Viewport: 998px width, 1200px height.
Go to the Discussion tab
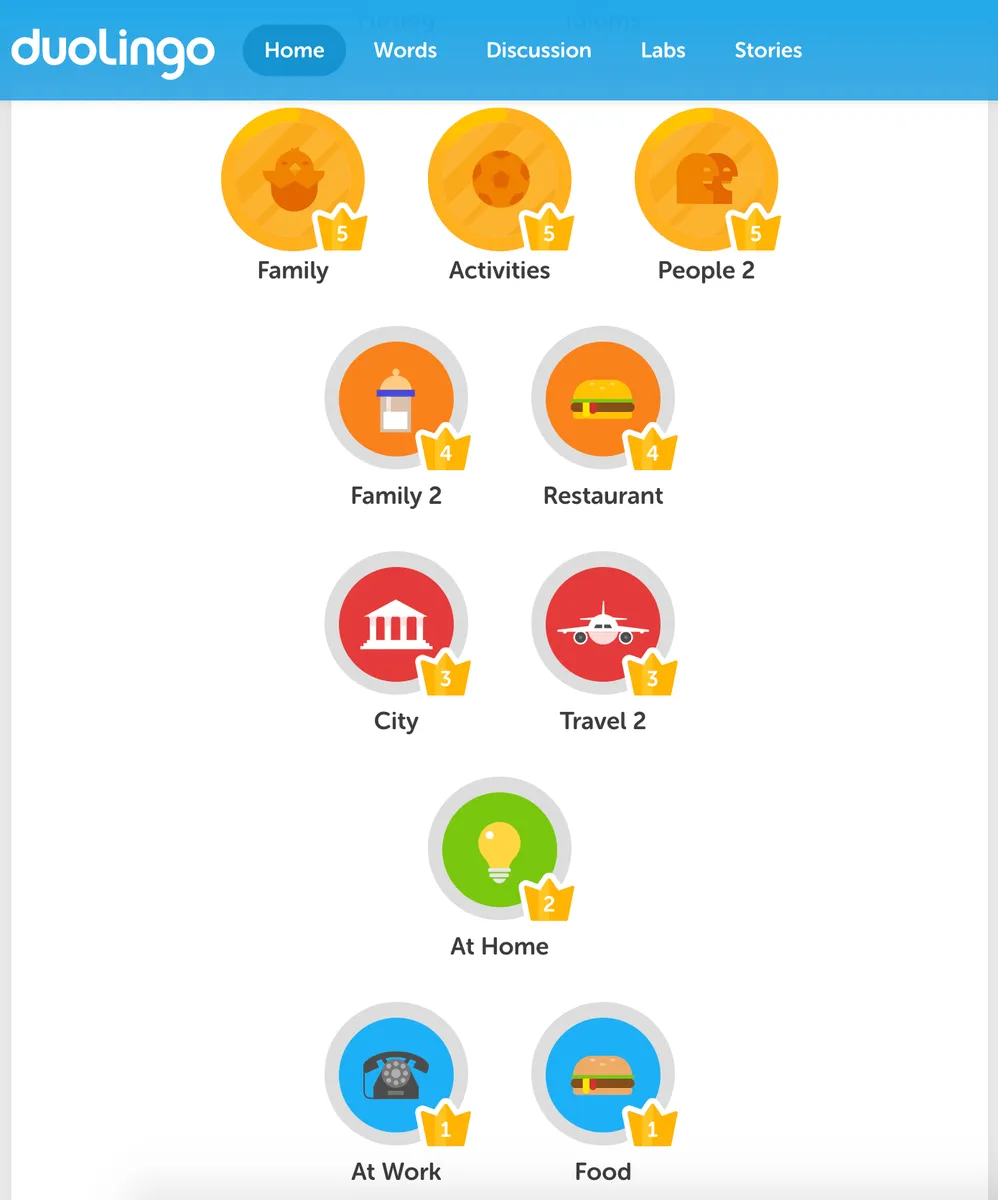click(539, 50)
